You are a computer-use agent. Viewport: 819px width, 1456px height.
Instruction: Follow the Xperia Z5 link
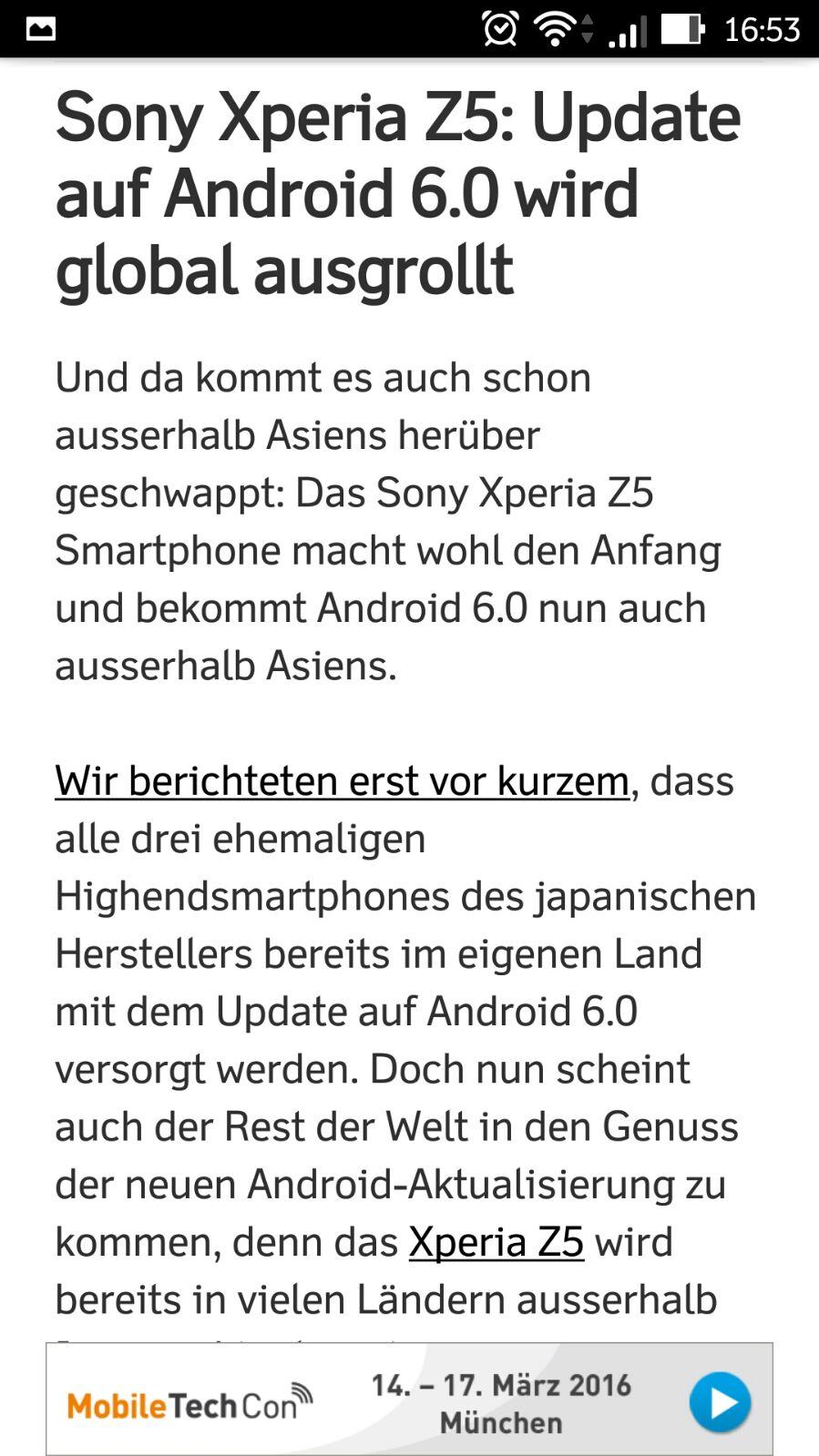[x=497, y=1242]
